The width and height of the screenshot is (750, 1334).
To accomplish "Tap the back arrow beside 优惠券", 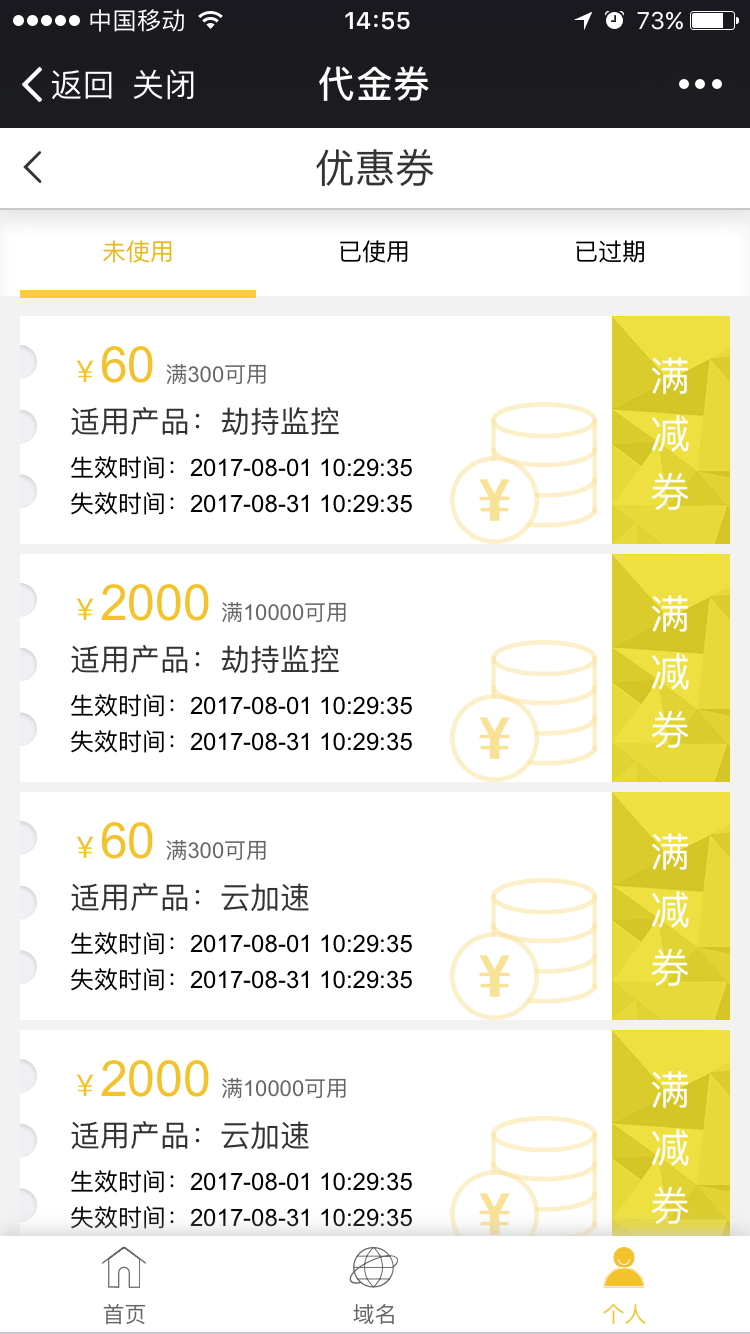I will pos(34,167).
